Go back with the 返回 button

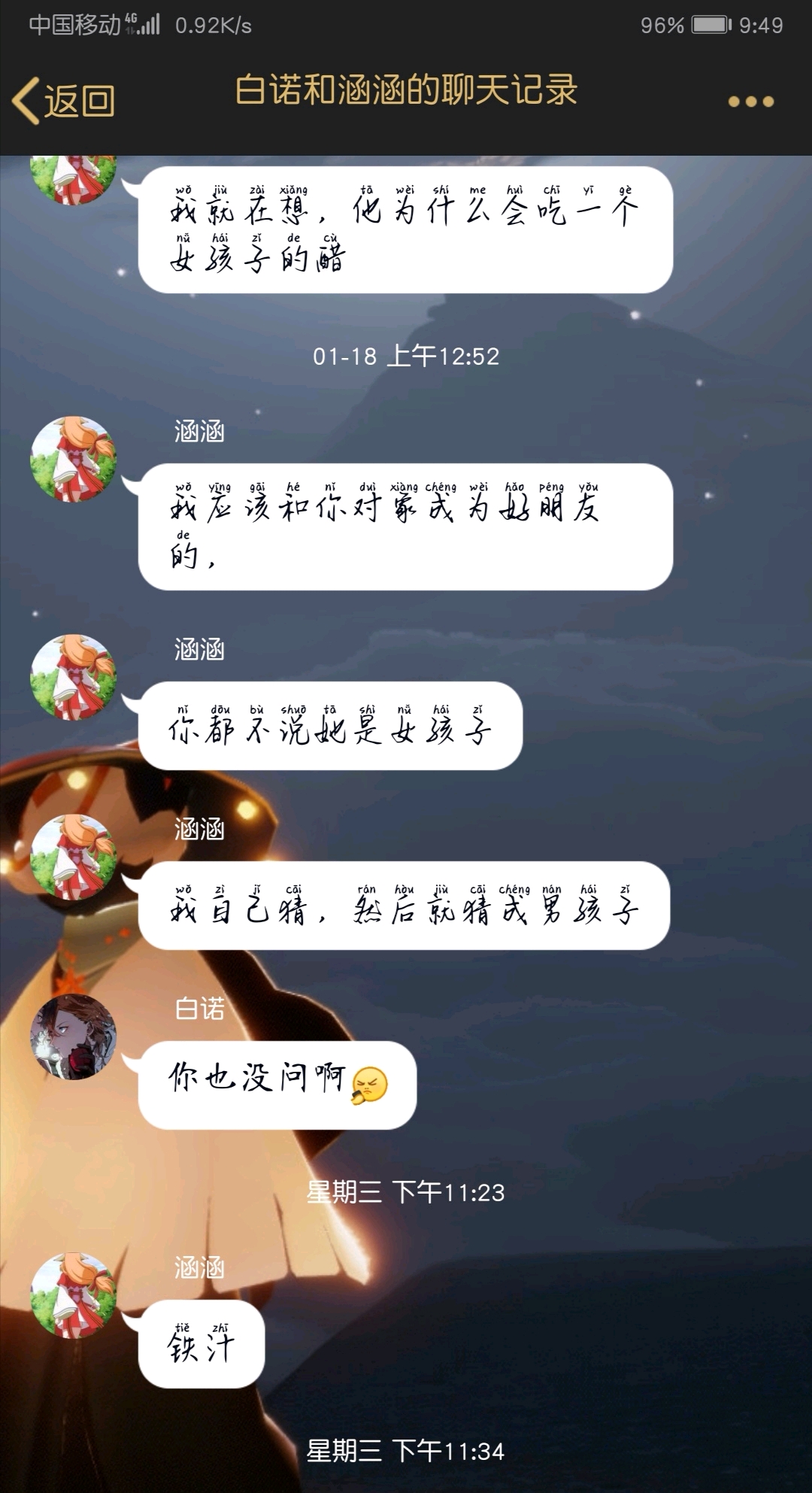point(64,100)
